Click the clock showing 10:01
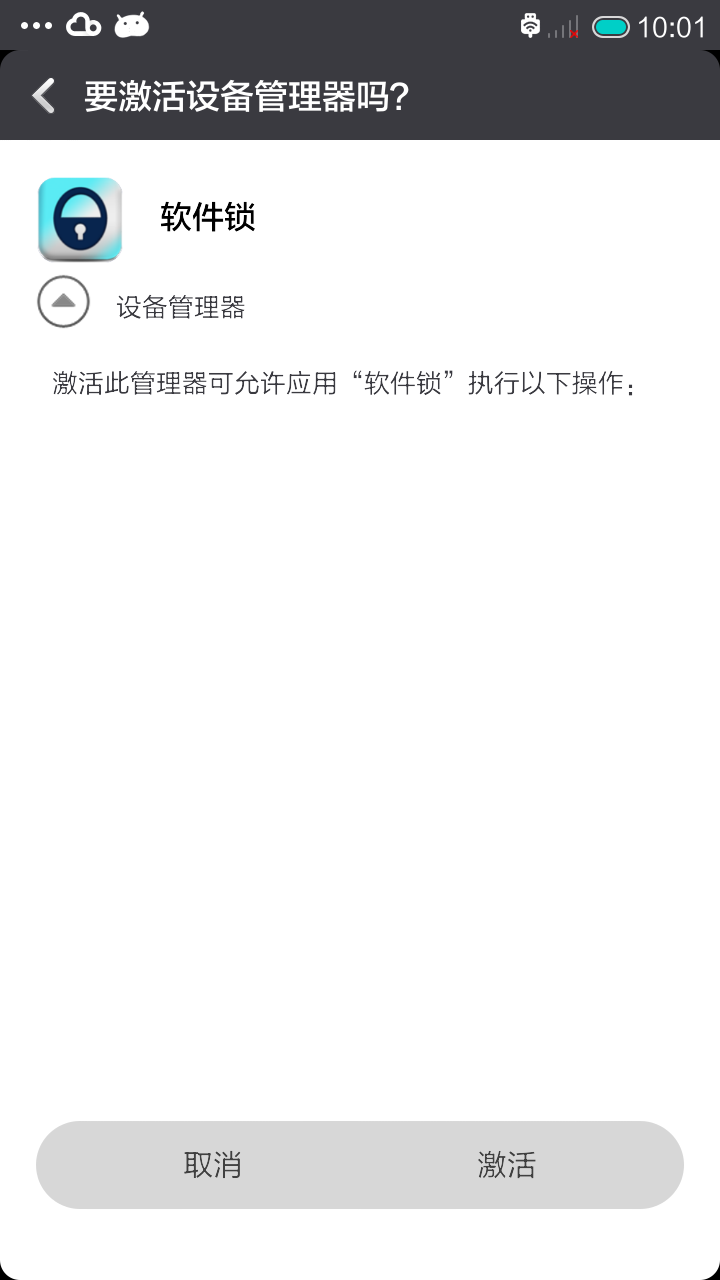720x1280 pixels. point(672,23)
